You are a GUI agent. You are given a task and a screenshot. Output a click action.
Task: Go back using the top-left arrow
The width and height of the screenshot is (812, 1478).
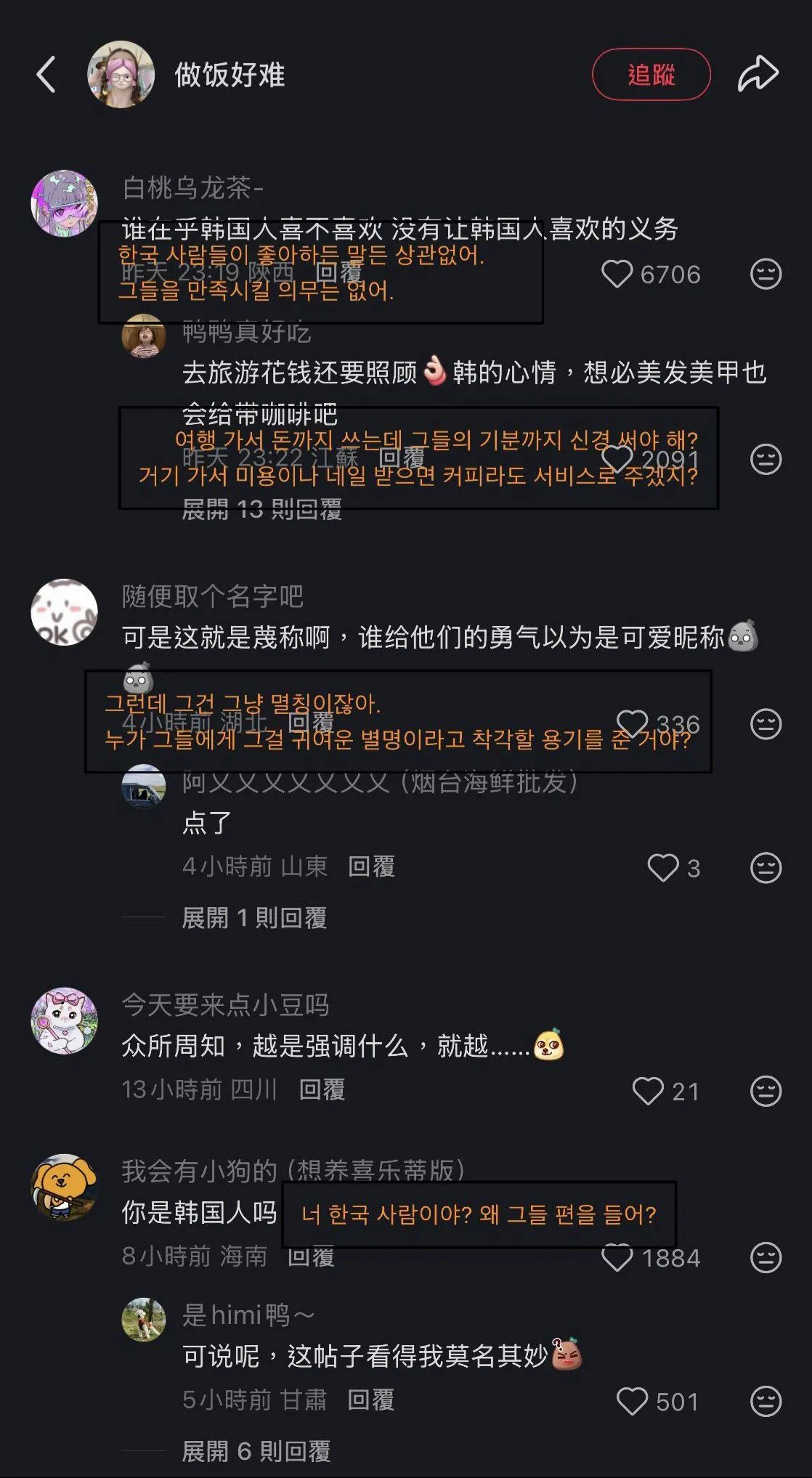point(46,75)
